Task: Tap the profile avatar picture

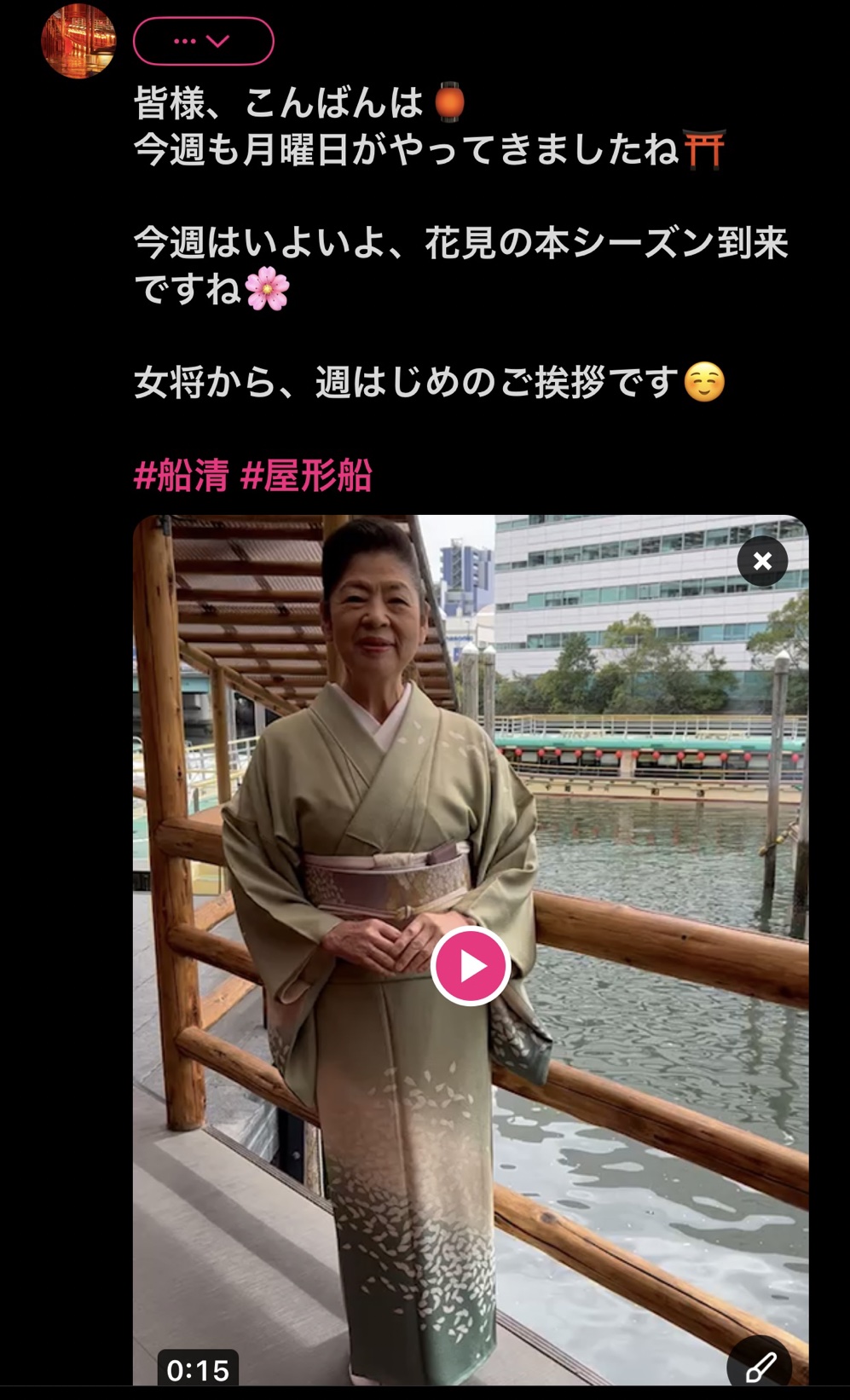Action: 78,42
